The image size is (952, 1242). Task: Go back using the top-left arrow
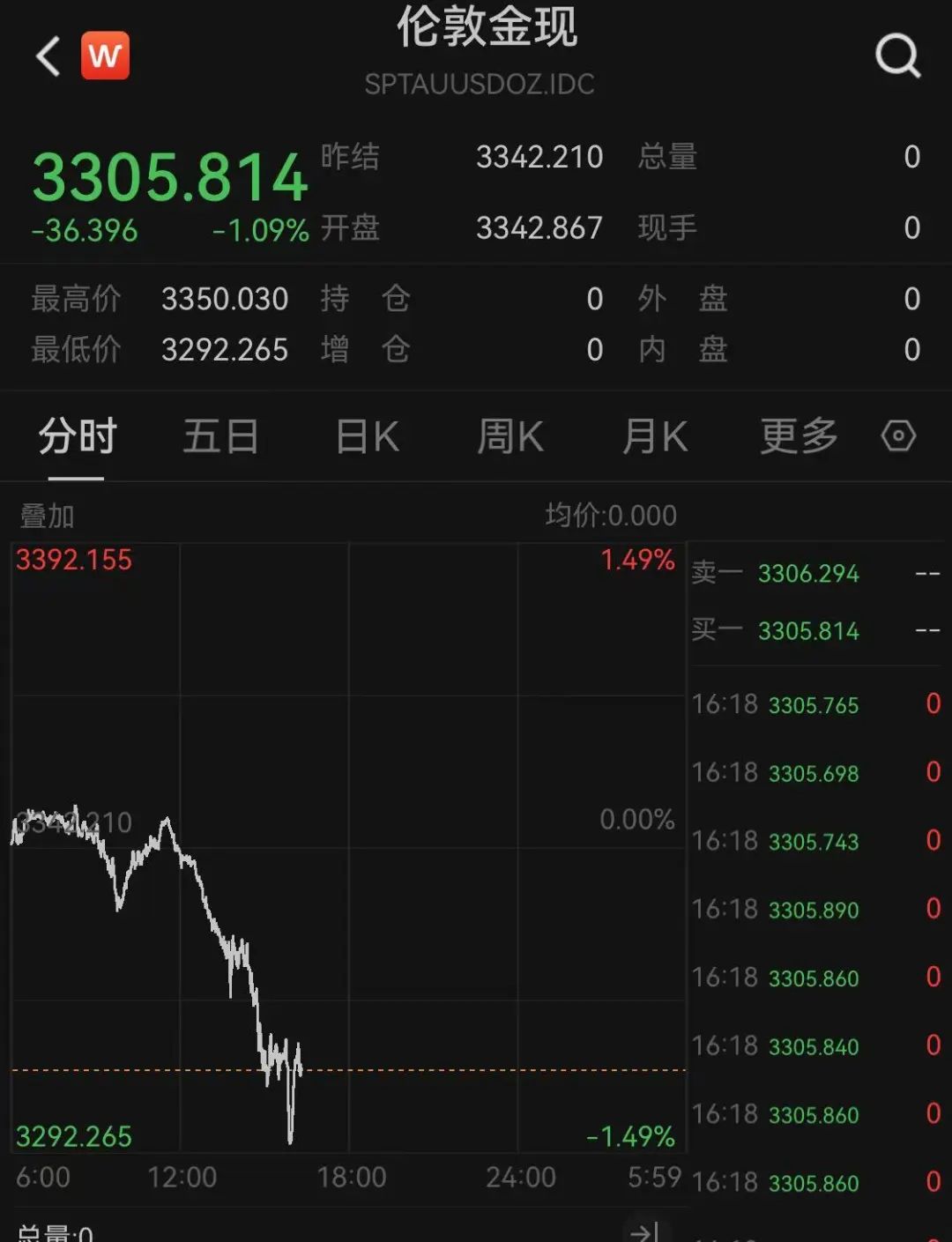(x=48, y=56)
